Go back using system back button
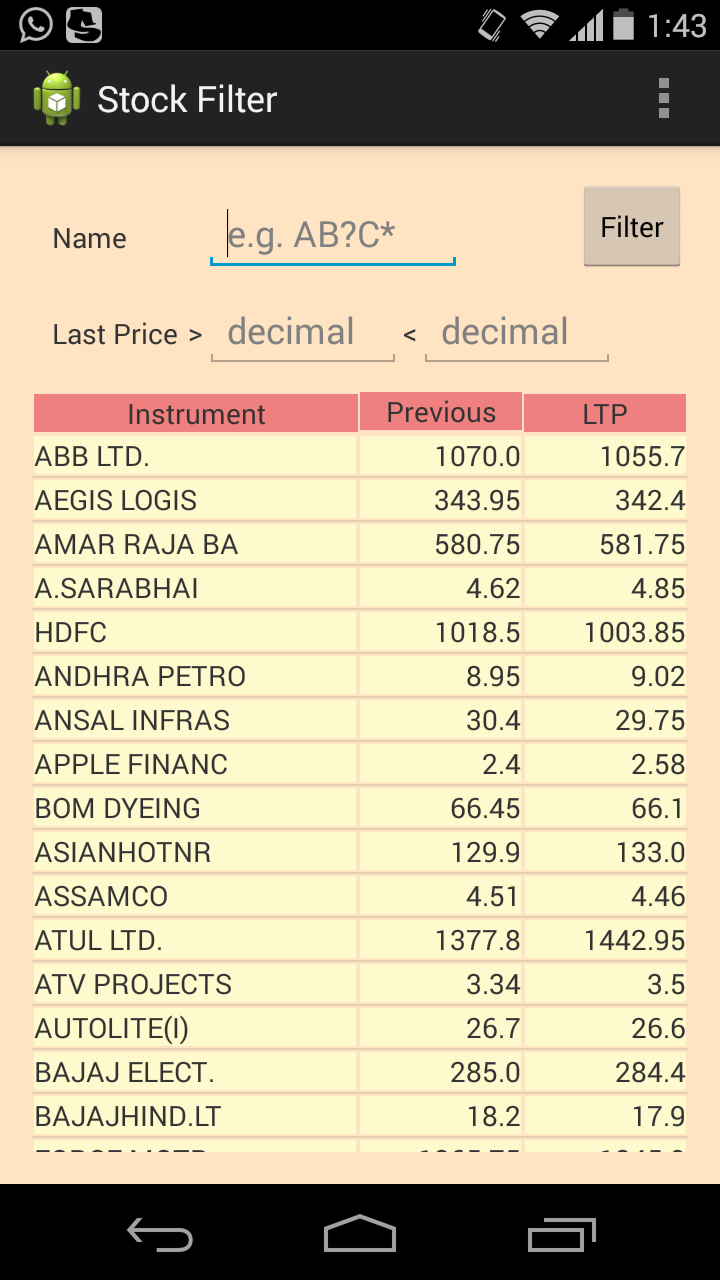 coord(160,1235)
